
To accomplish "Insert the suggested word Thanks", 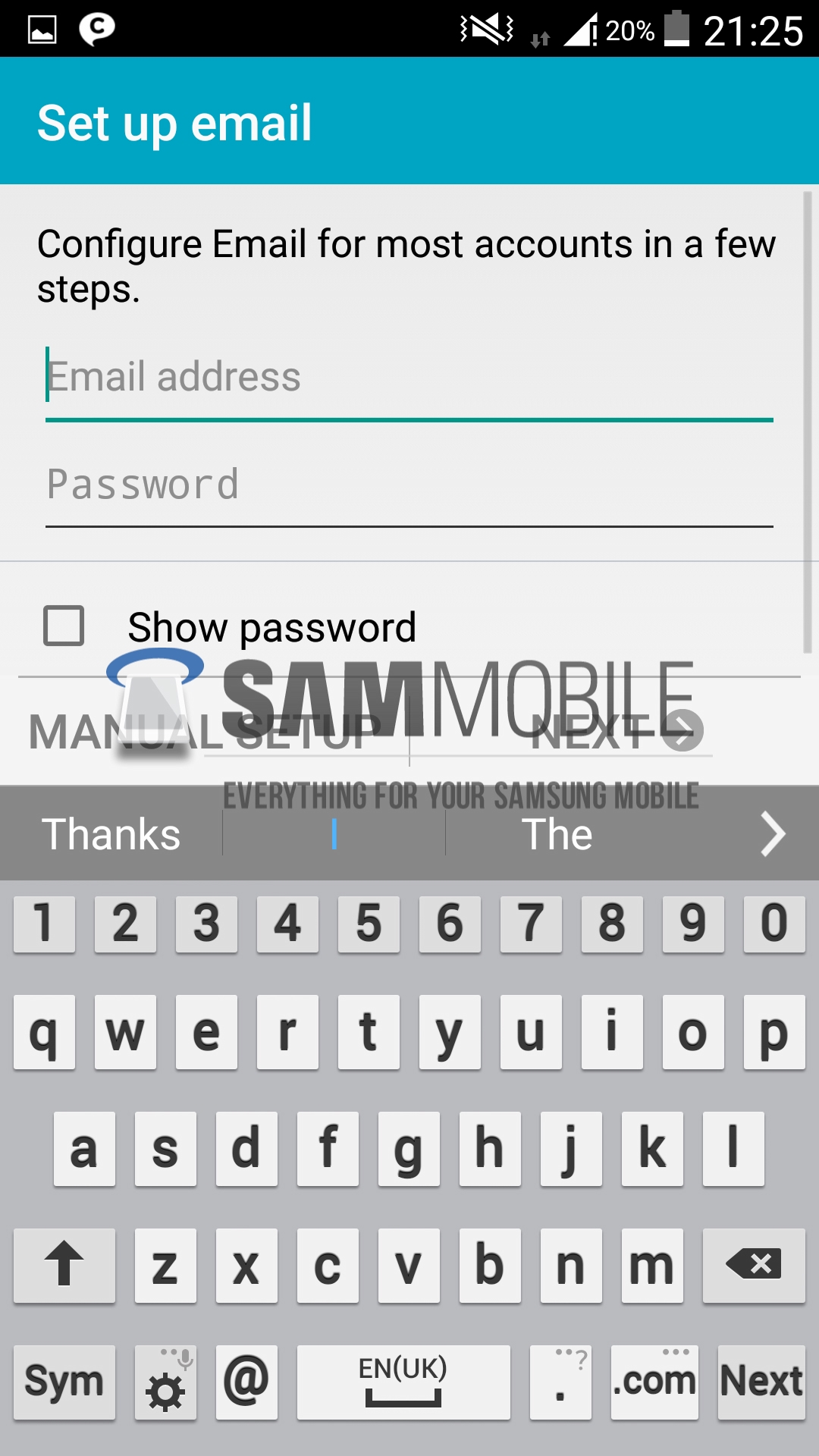I will [111, 834].
